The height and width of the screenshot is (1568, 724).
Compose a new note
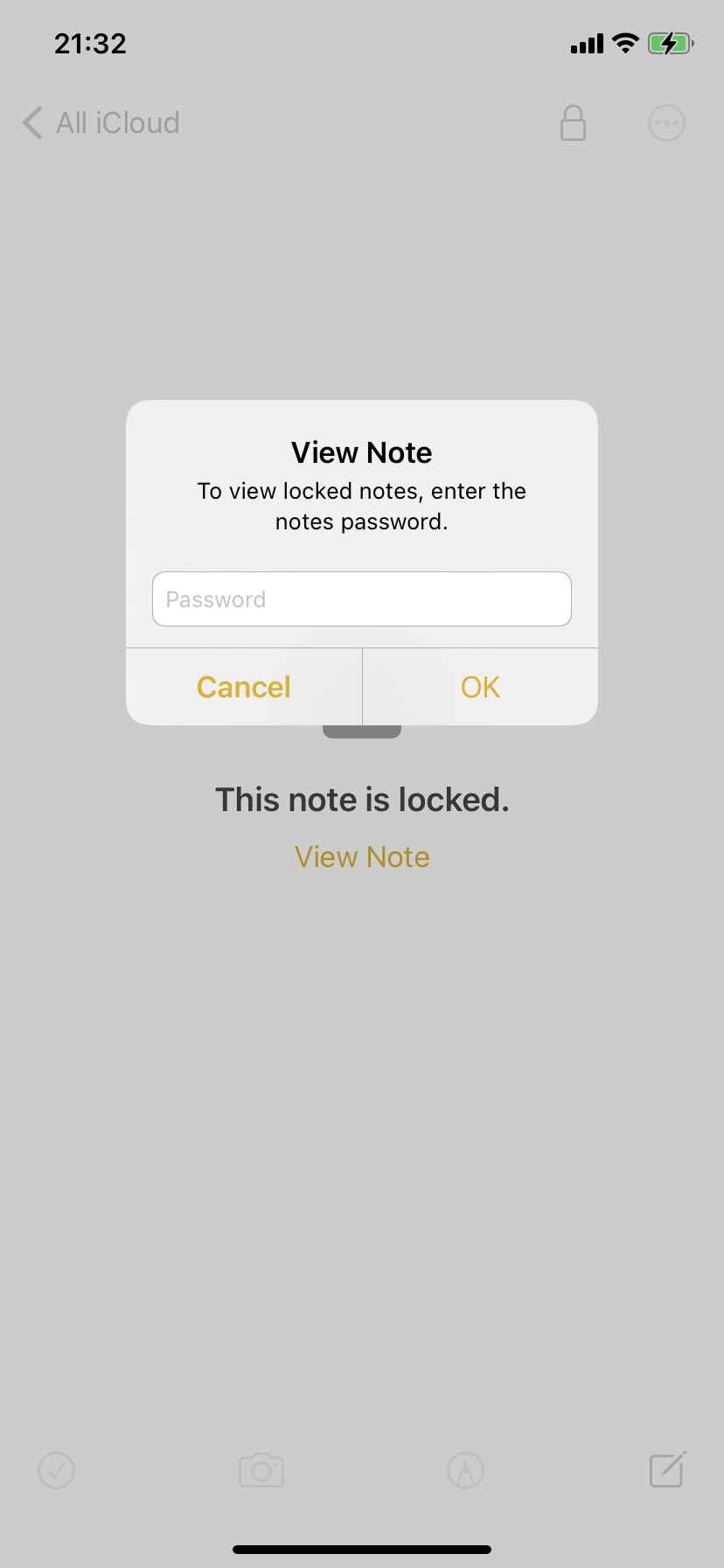[x=667, y=1469]
